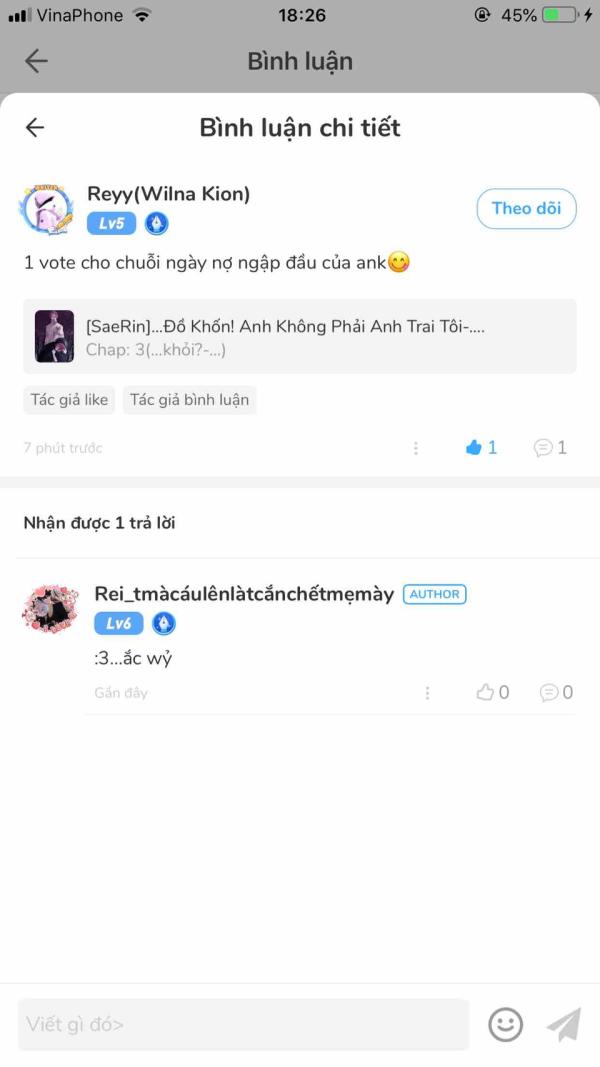
Task: Send the comment with paper plane icon
Action: [563, 1024]
